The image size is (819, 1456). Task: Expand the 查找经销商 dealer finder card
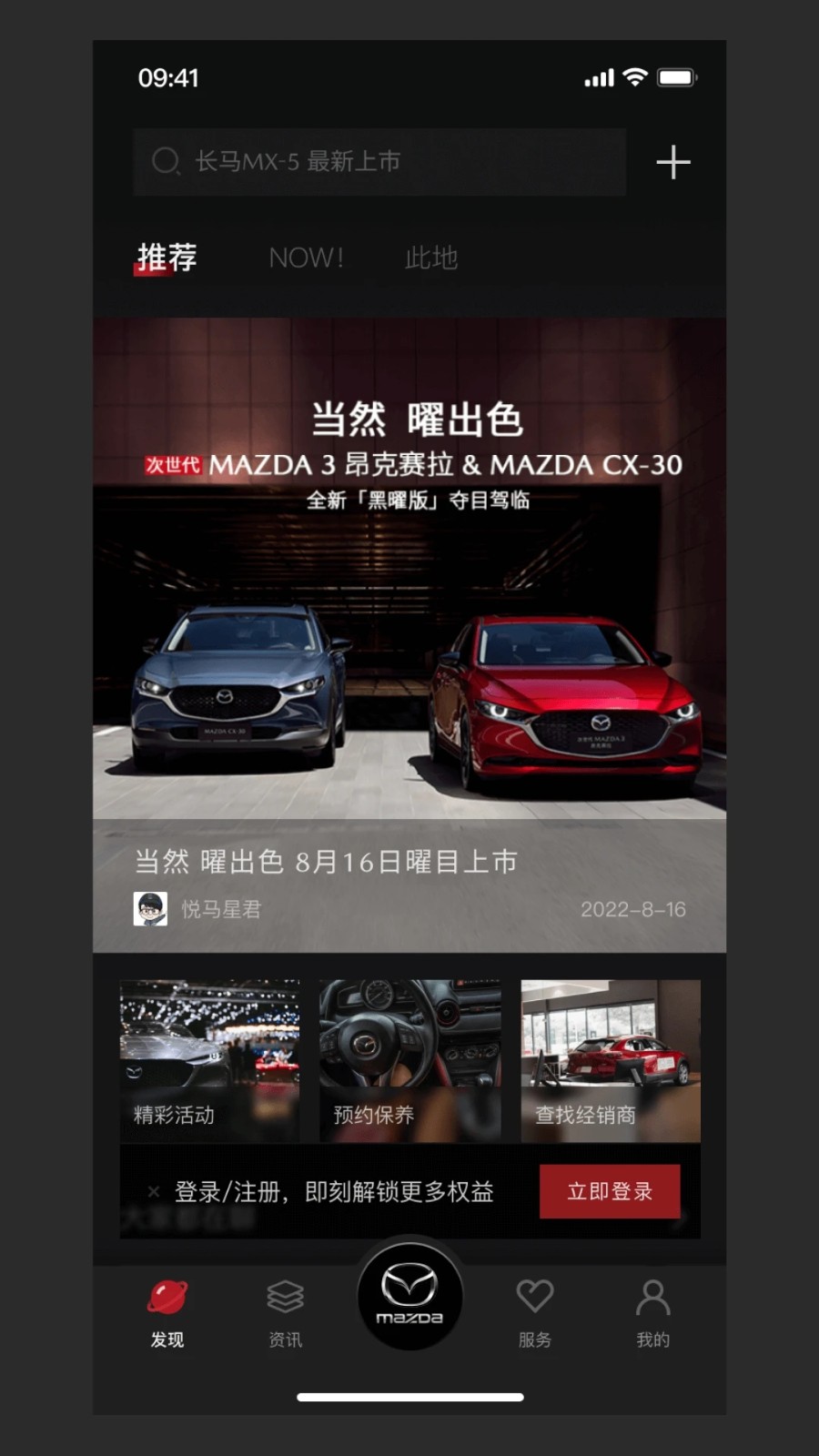(610, 1060)
